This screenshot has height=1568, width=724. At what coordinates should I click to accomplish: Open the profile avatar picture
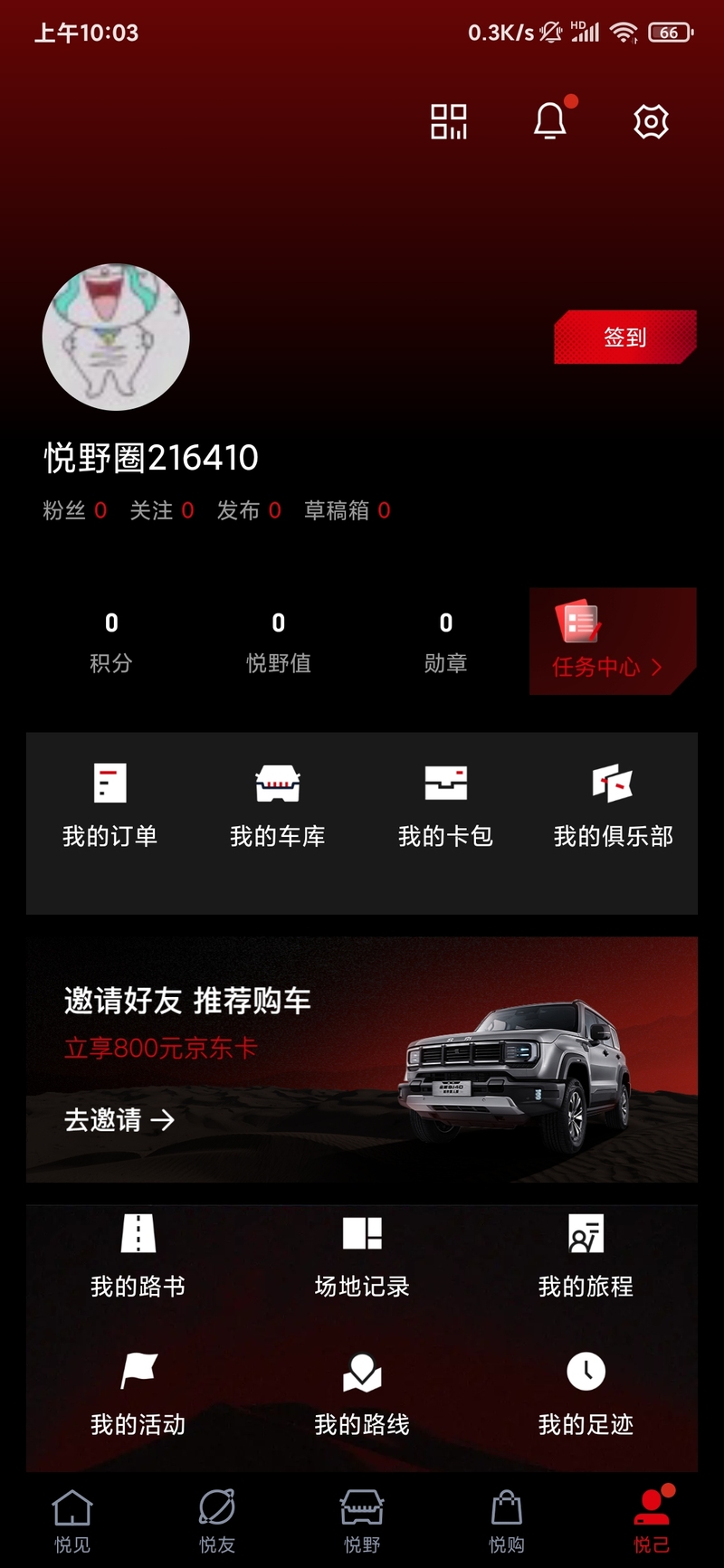point(116,337)
